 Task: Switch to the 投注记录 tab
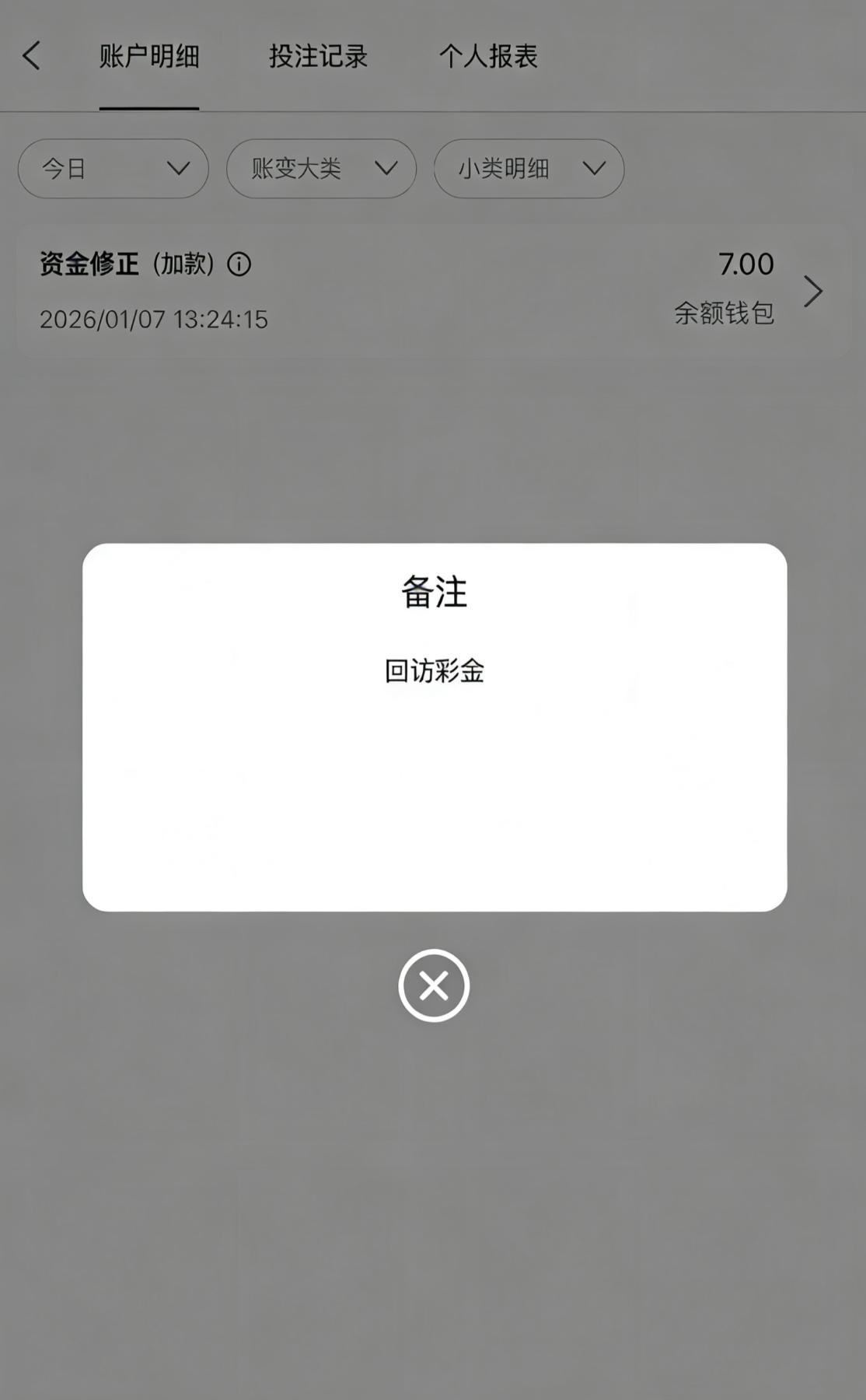318,56
